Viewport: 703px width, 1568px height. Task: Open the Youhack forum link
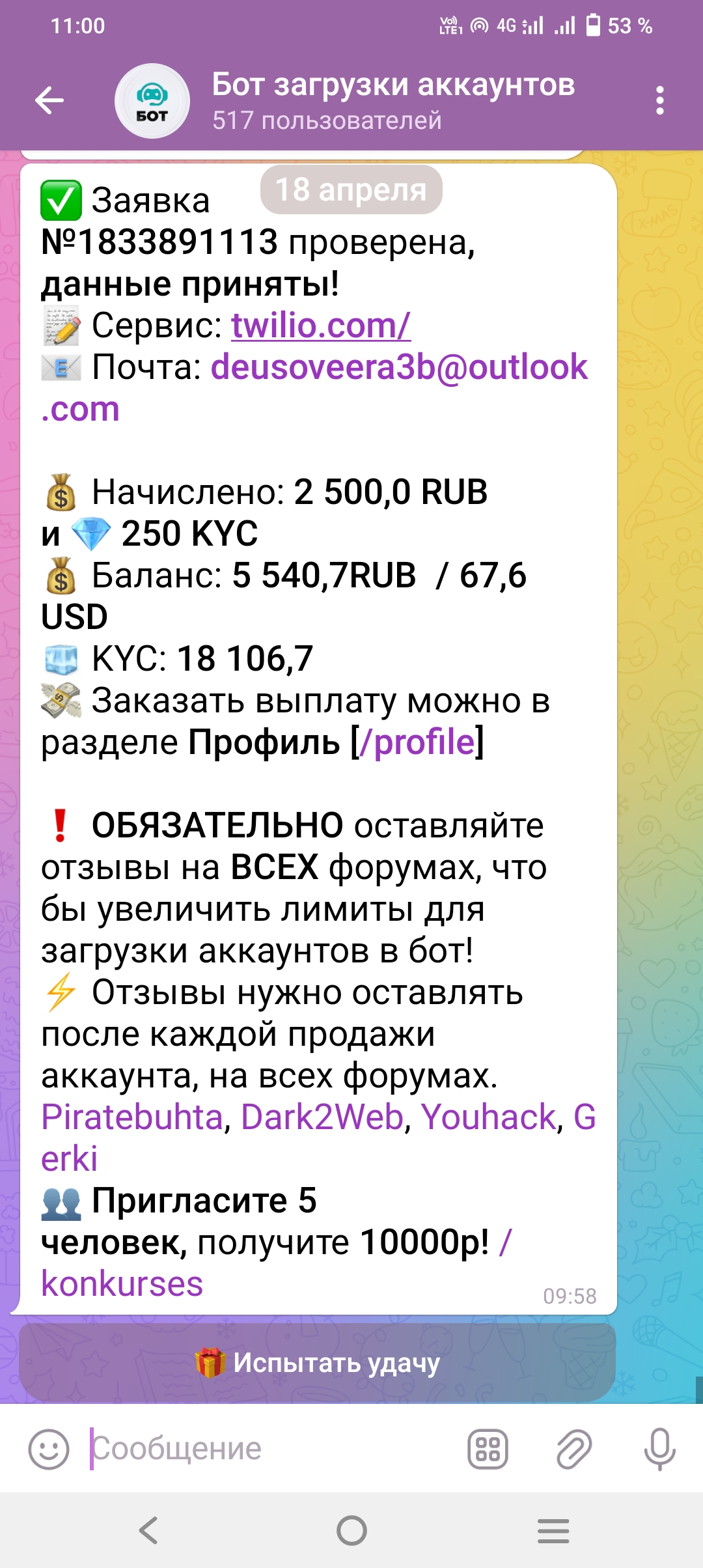pos(488,1117)
